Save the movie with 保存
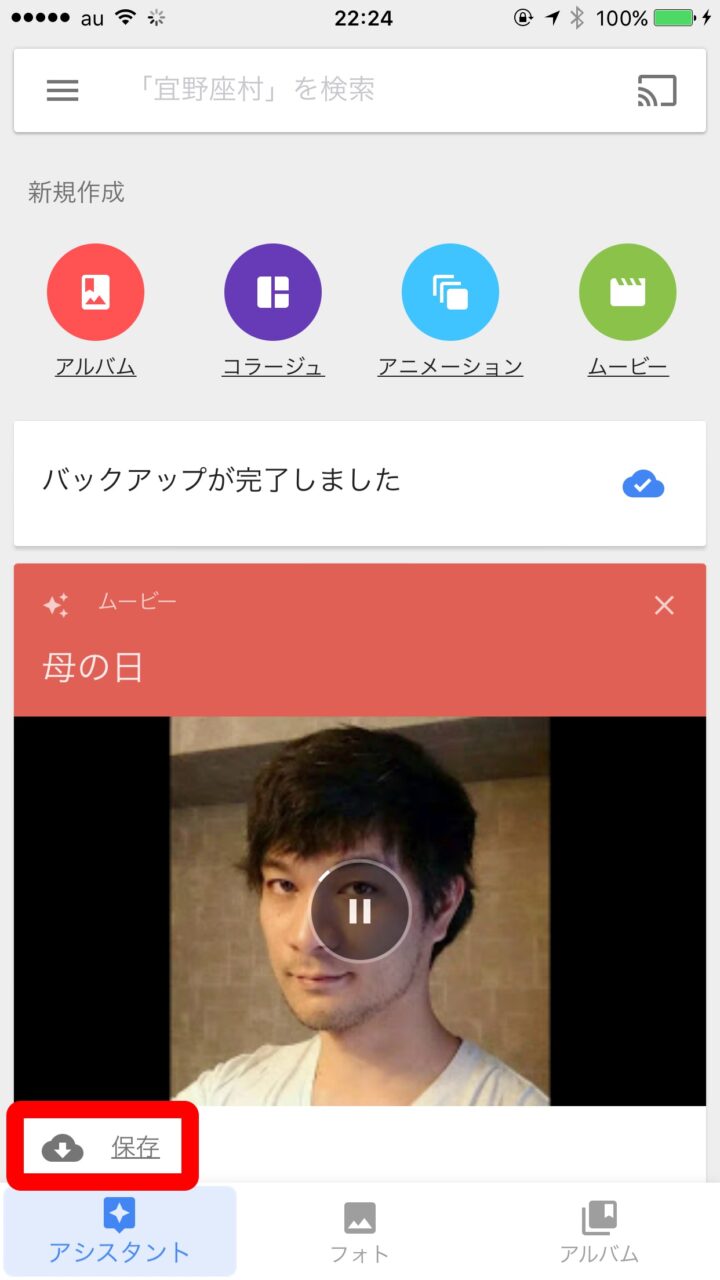The height and width of the screenshot is (1280, 720). tap(104, 1148)
